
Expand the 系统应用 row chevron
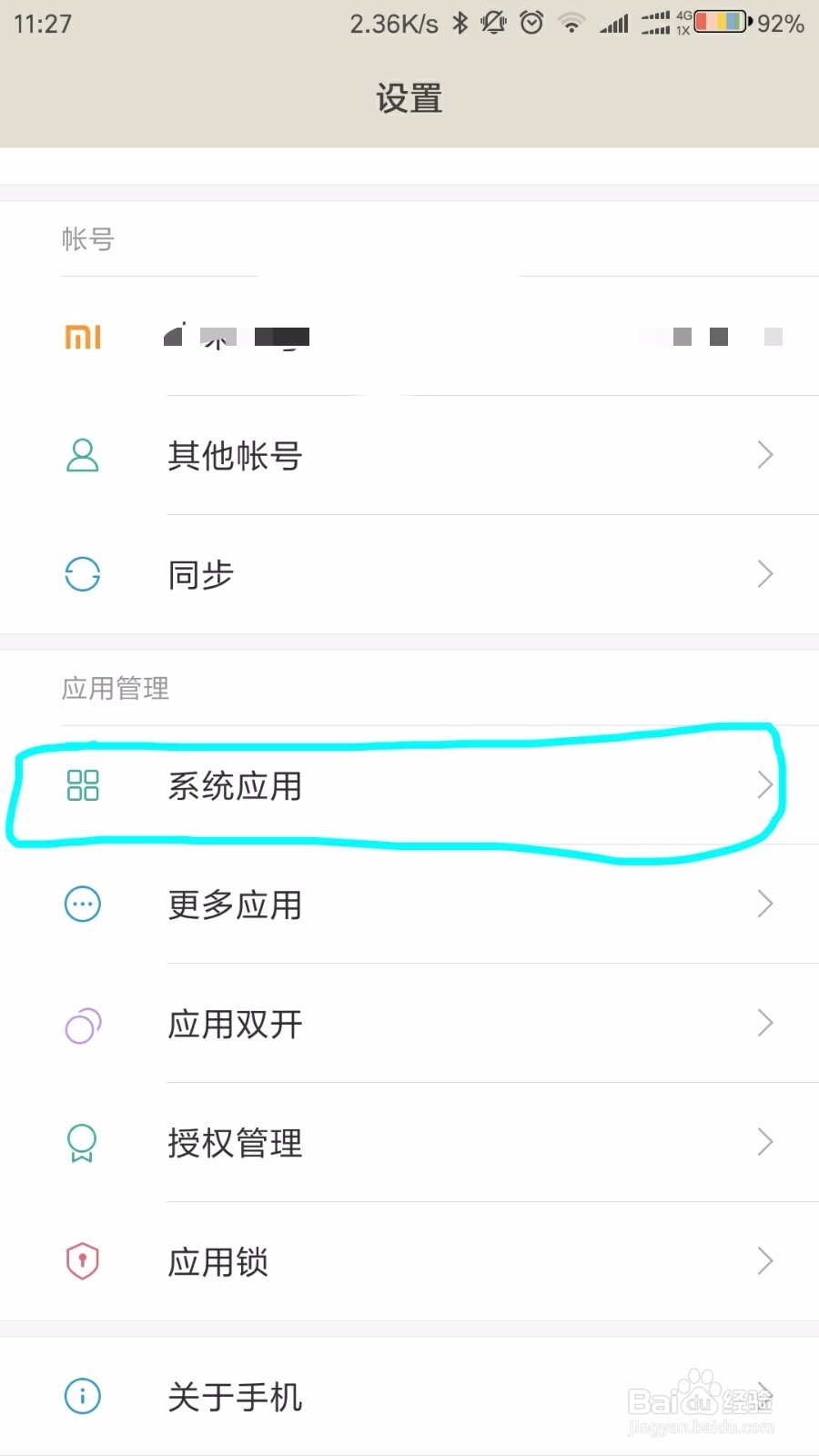coord(765,785)
